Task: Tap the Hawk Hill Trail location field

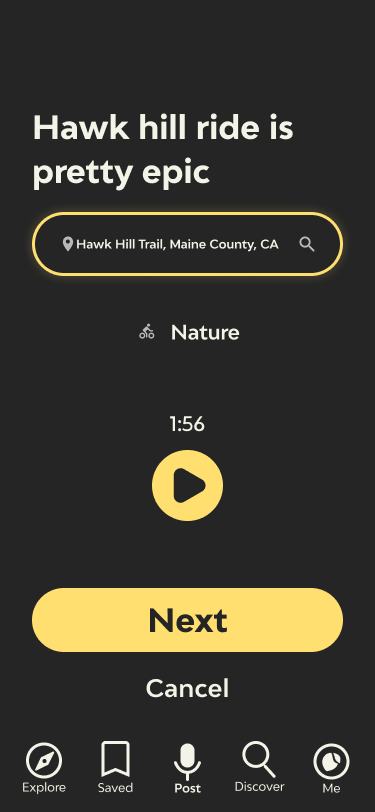Action: click(187, 244)
